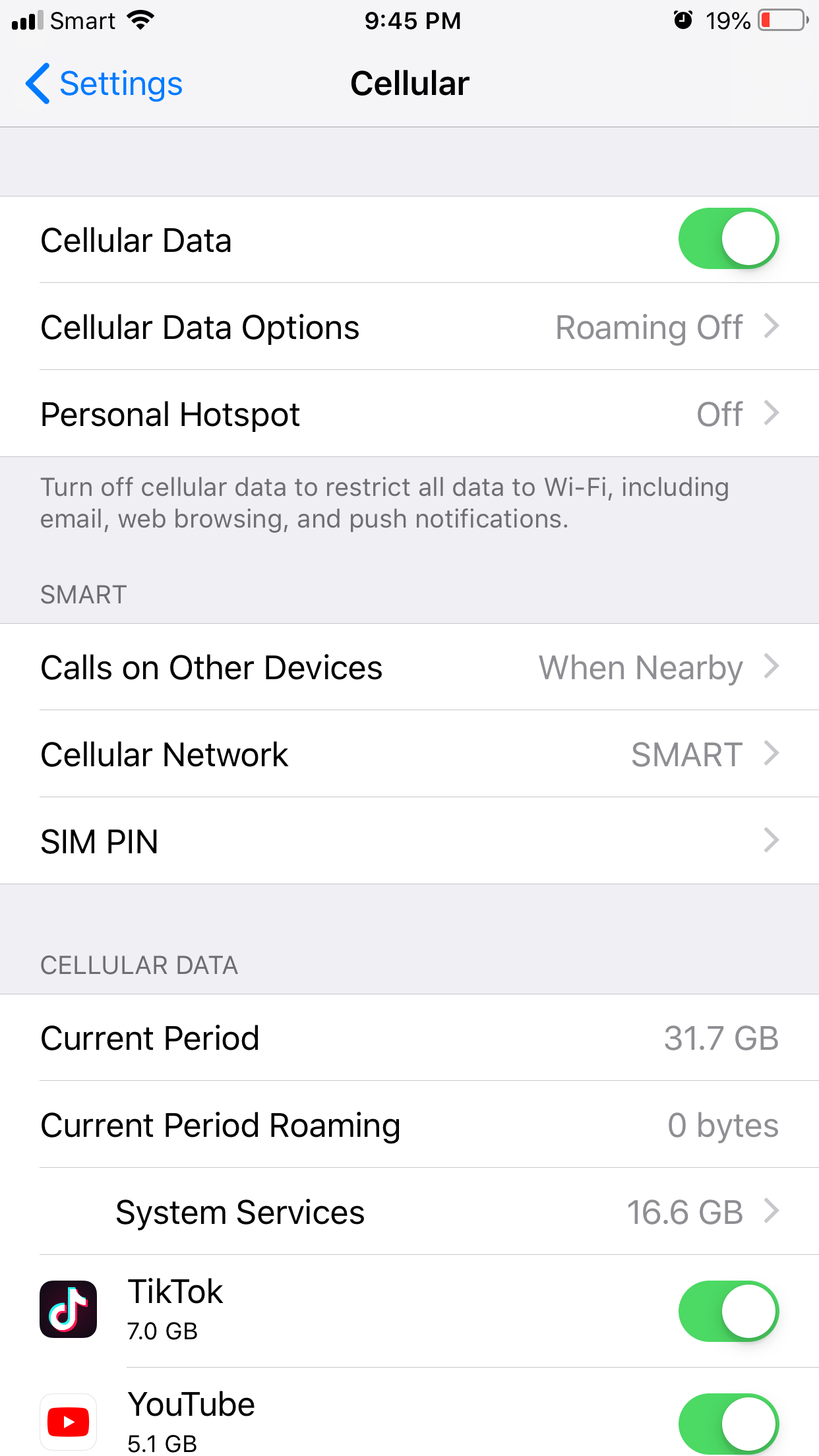This screenshot has width=819, height=1456.
Task: Open Calls on Other Devices
Action: tap(409, 667)
